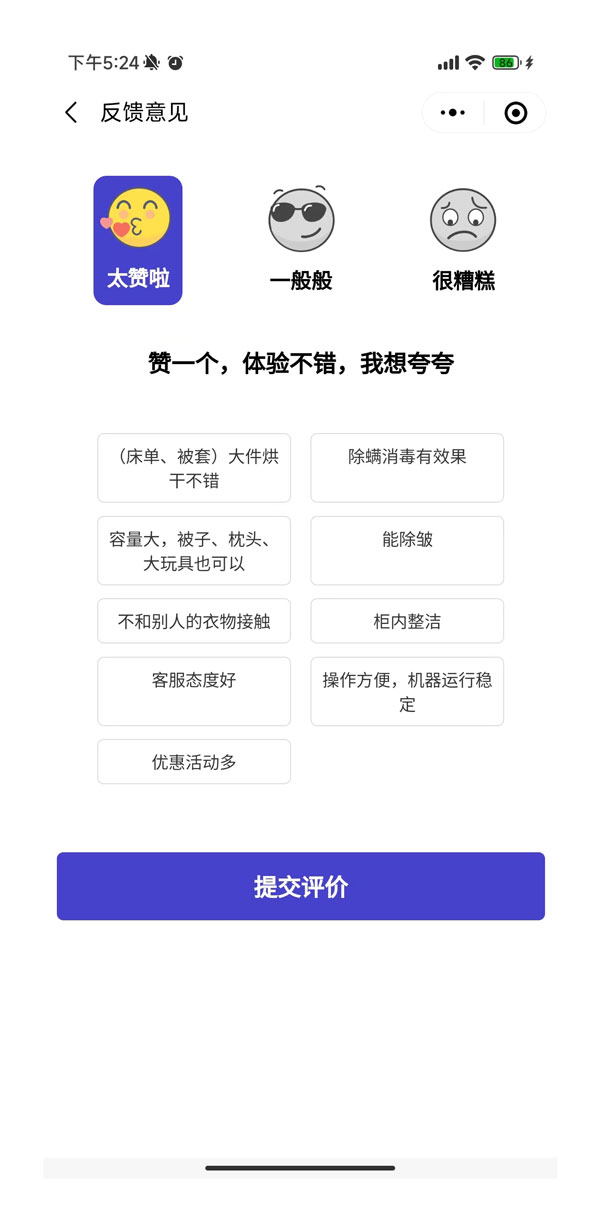Select 不和别人的衣物接触 tag
This screenshot has height=1215, width=600.
pyautogui.click(x=194, y=621)
